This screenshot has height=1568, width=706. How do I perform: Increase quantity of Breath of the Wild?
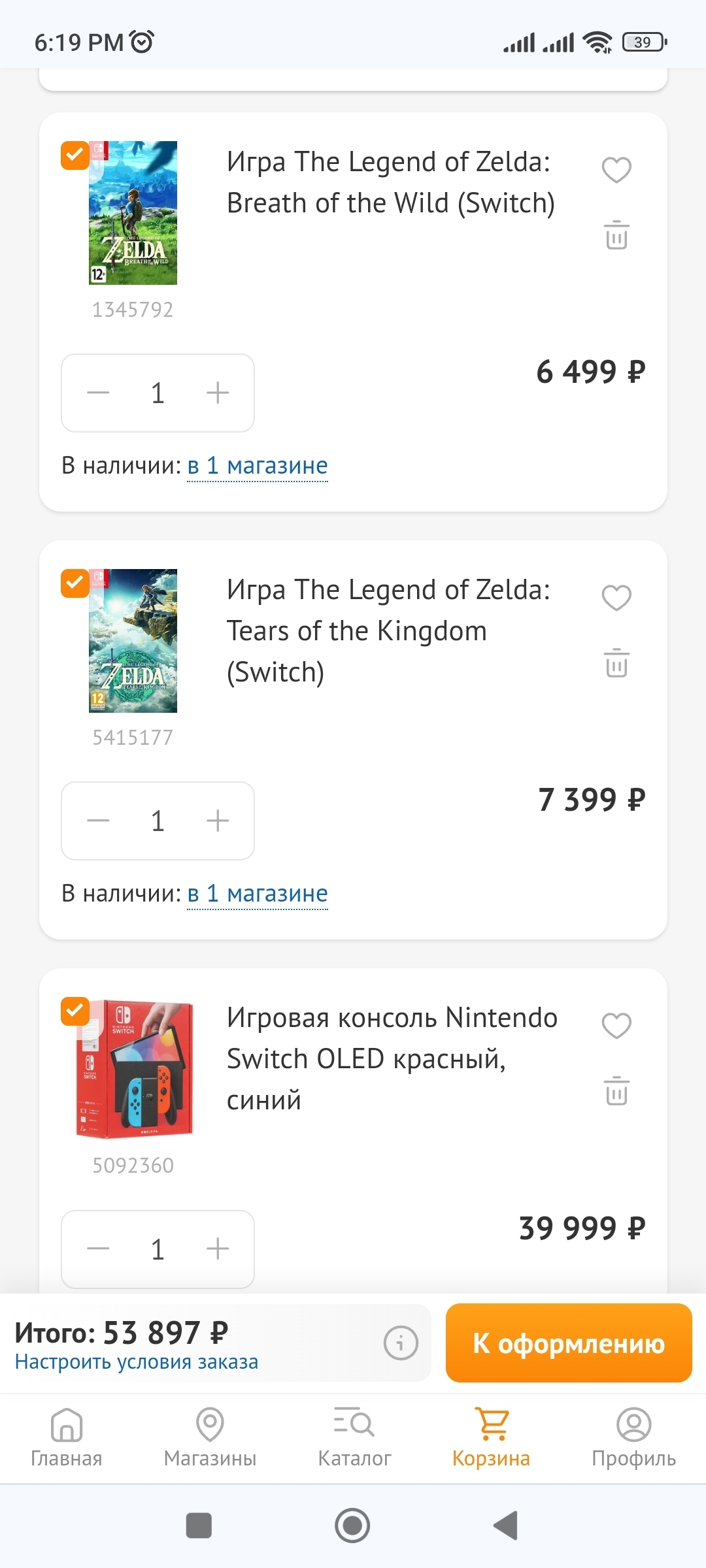click(217, 393)
